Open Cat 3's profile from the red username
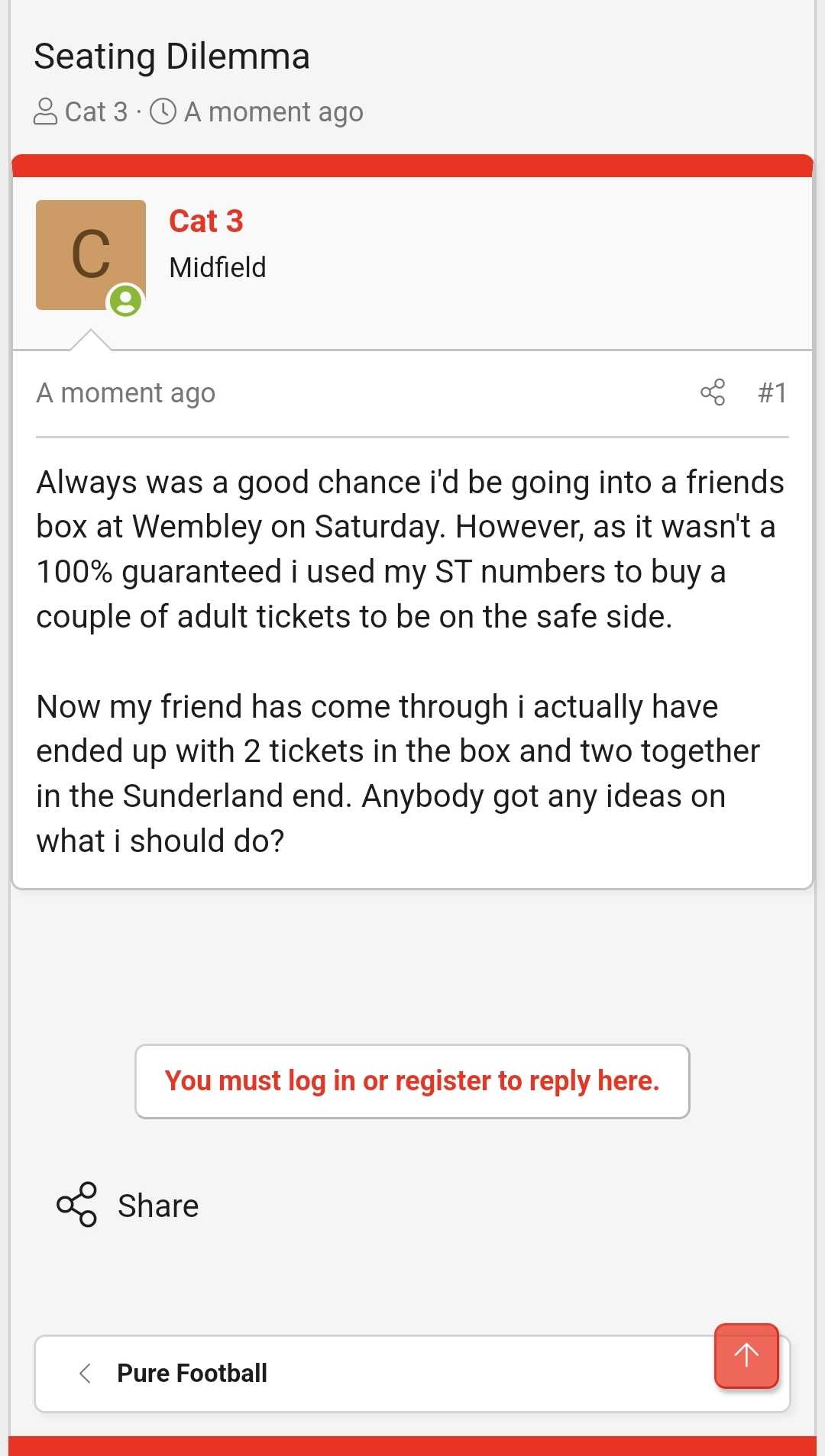This screenshot has width=825, height=1456. pyautogui.click(x=205, y=221)
